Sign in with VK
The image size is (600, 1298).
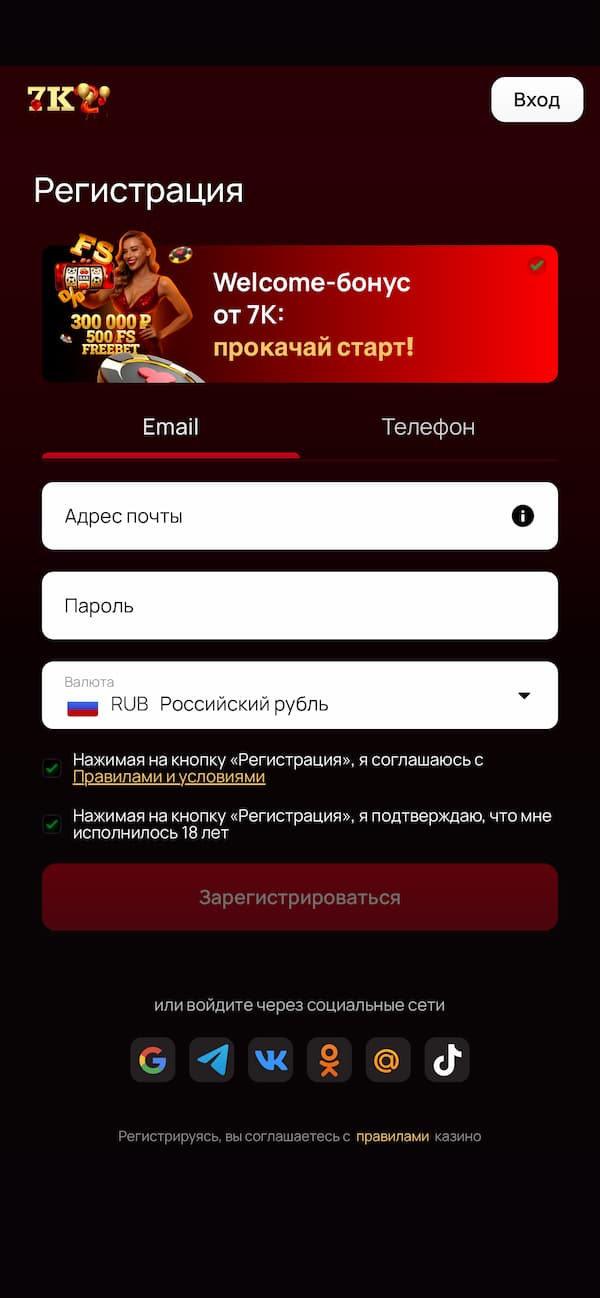[x=270, y=1060]
